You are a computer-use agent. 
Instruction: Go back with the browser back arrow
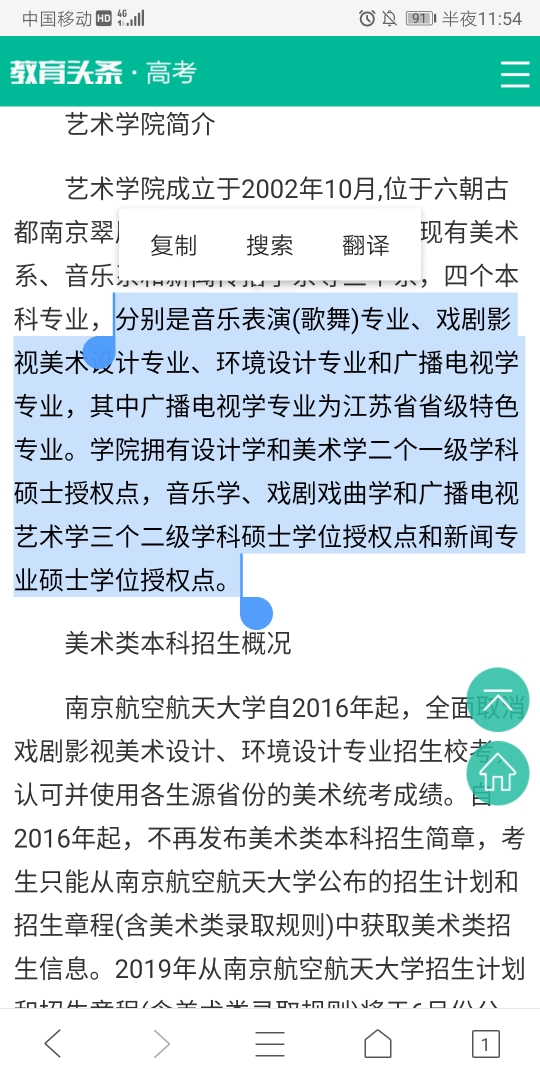[x=53, y=1044]
